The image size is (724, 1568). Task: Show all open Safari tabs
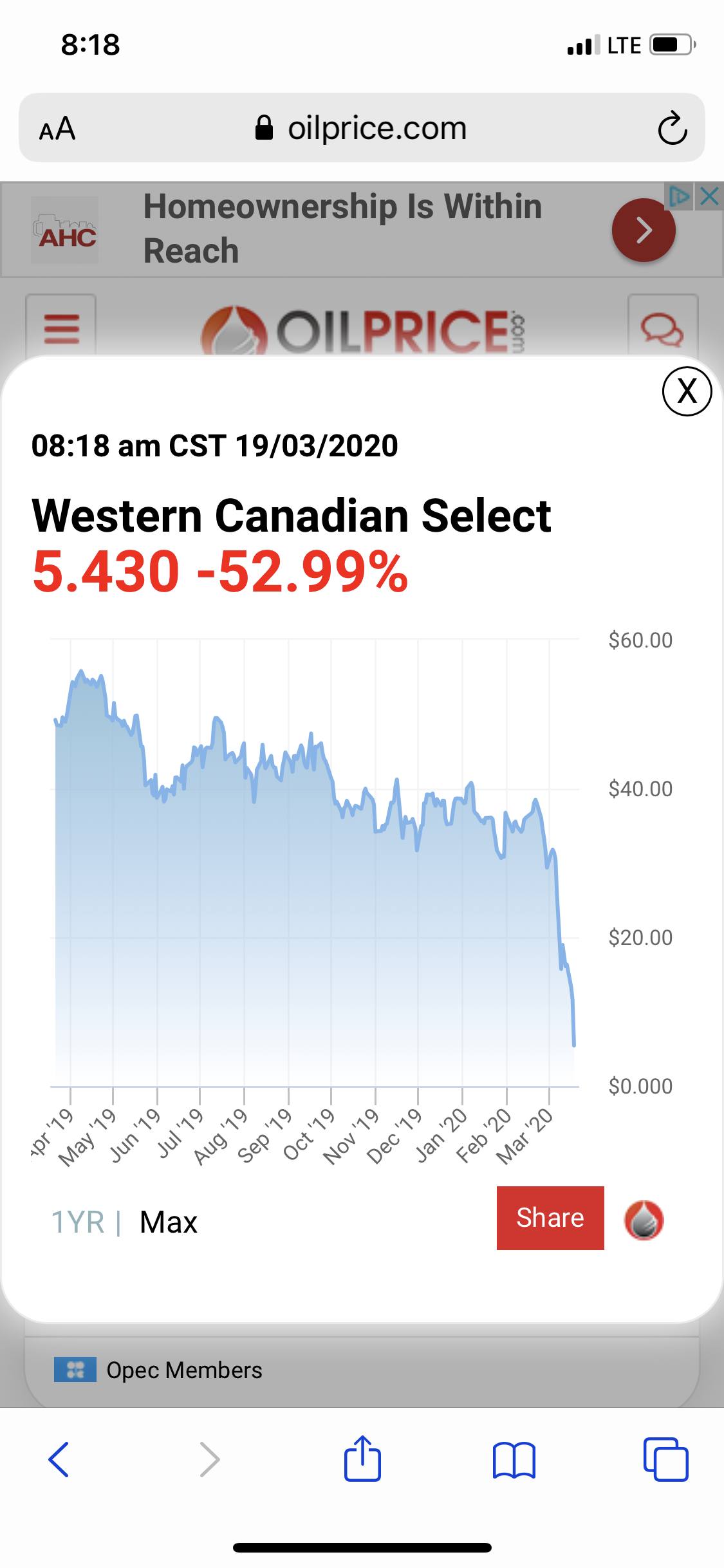coord(666,1459)
